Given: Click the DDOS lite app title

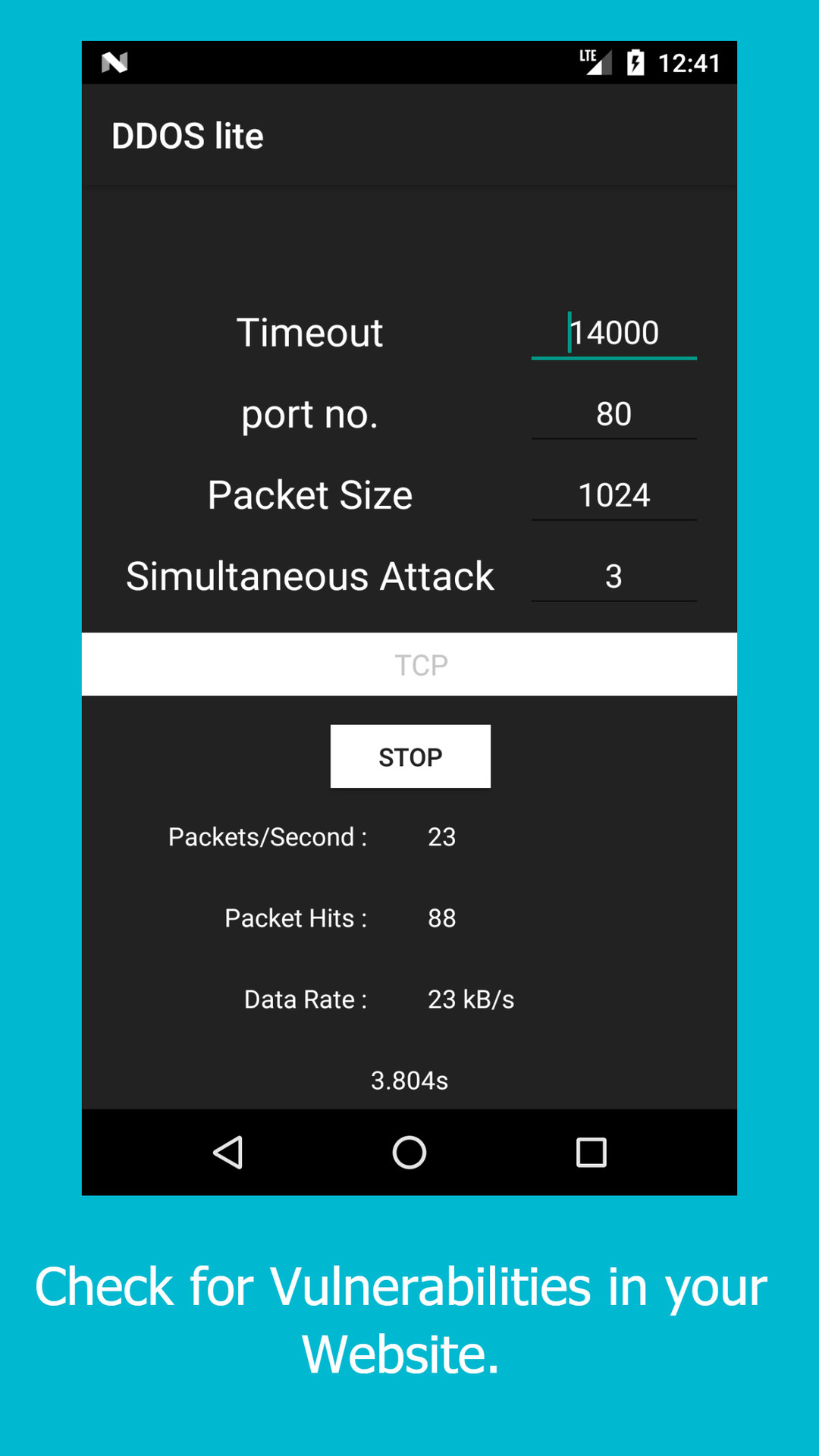Looking at the screenshot, I should click(189, 135).
